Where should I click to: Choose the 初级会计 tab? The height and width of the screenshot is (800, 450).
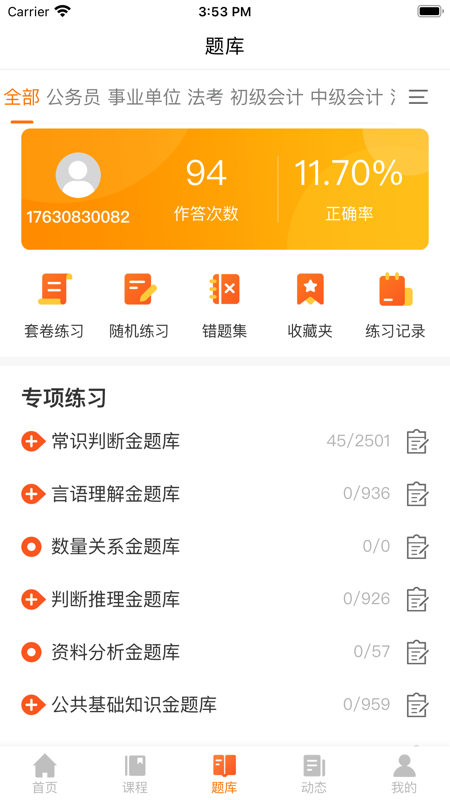pos(267,97)
